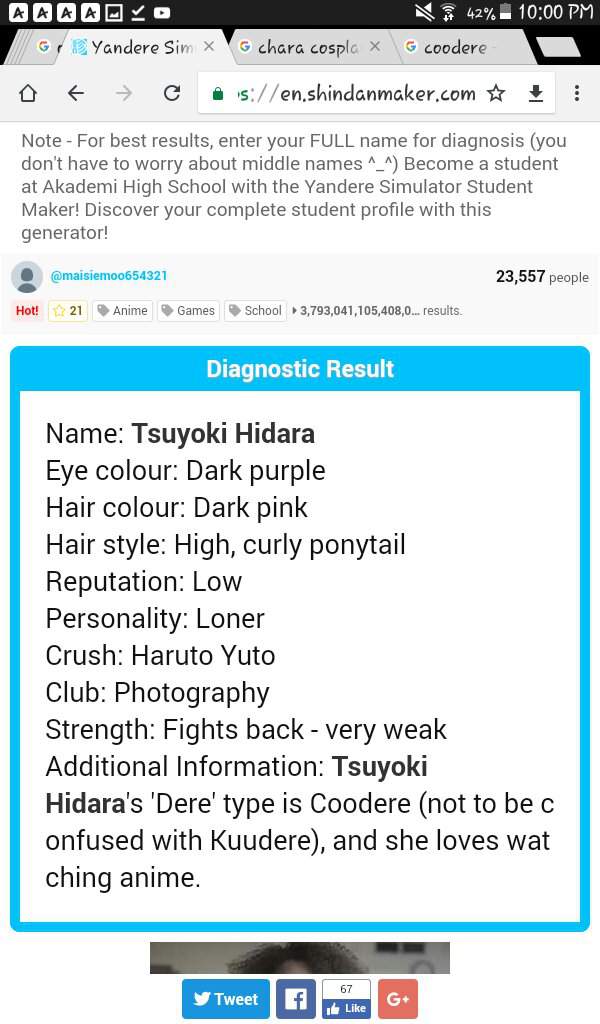600x1024 pixels.
Task: Share the result on Google Plus
Action: click(398, 999)
